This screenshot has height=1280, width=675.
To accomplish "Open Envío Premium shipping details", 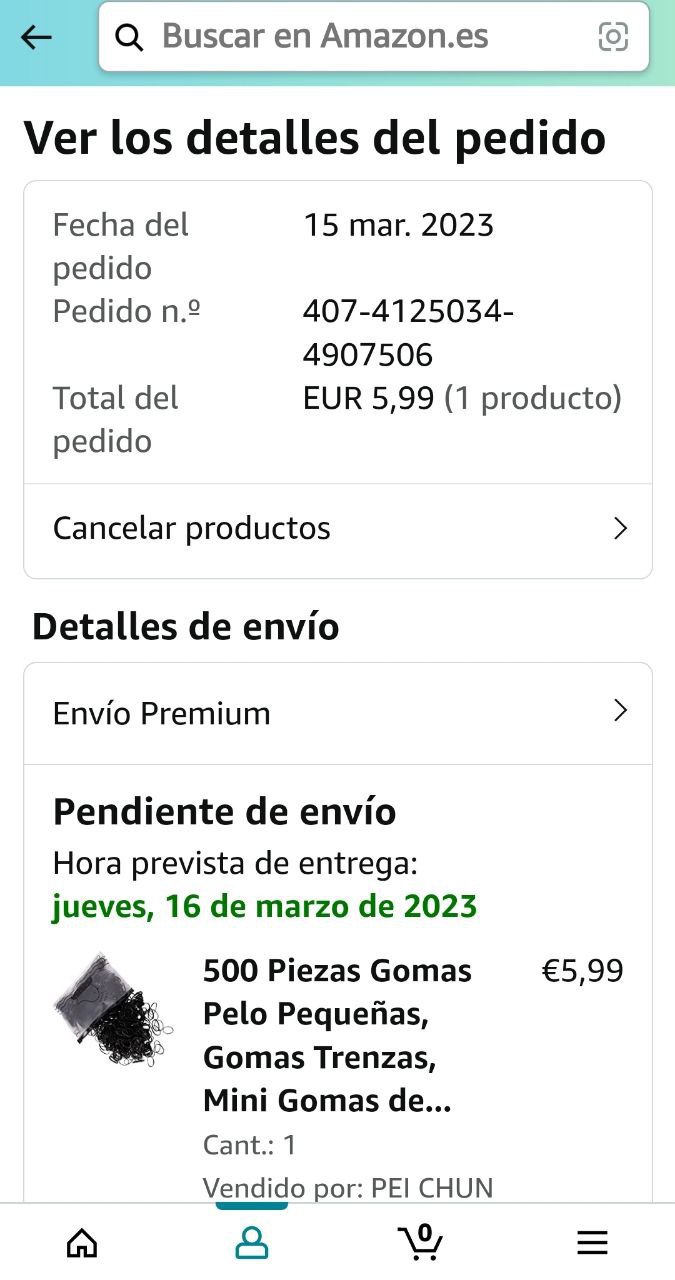I will tap(338, 714).
